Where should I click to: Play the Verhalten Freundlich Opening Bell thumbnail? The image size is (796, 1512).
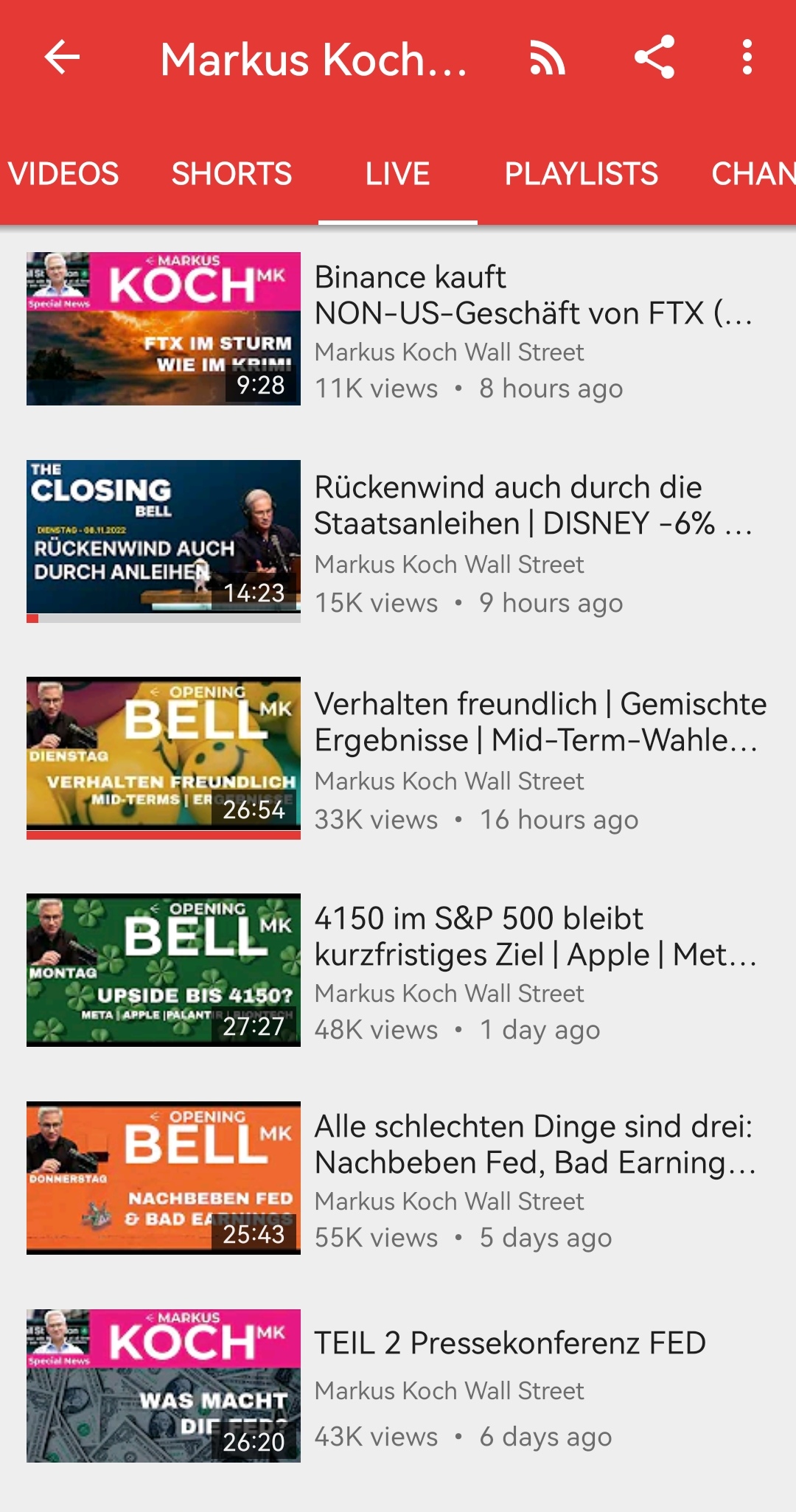click(164, 755)
